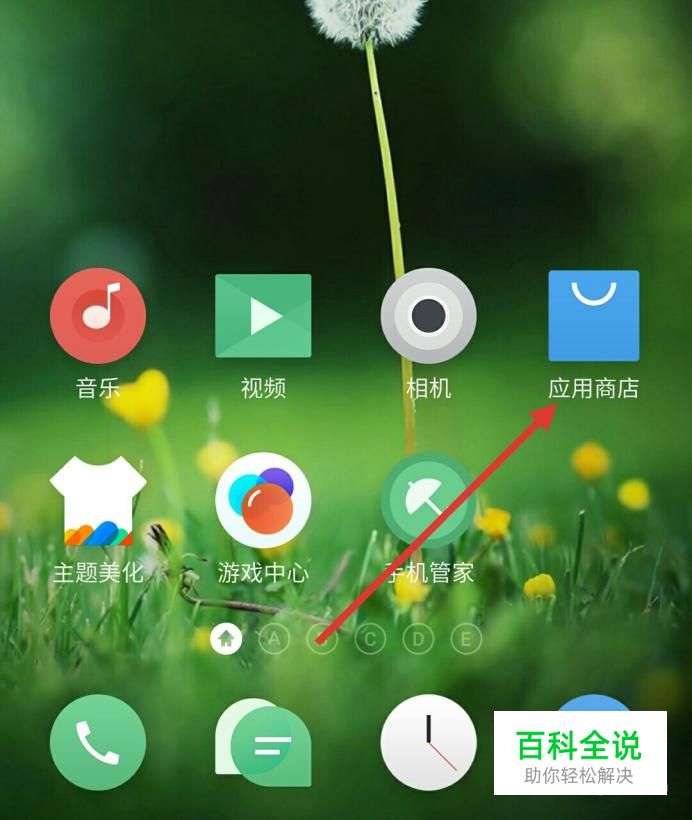Jump to page E indicator
Viewport: 692px width, 820px height.
(x=466, y=639)
